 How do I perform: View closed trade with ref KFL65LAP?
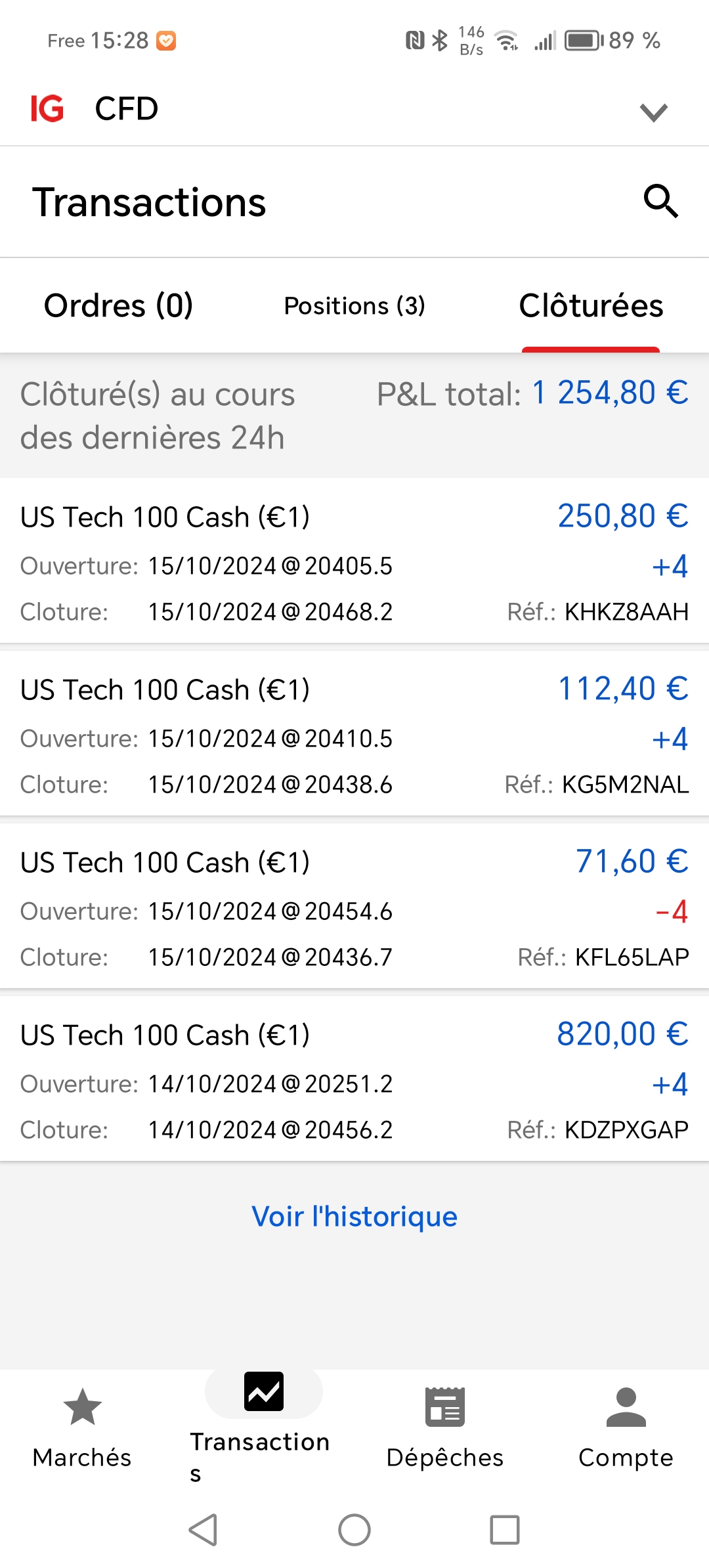354,907
